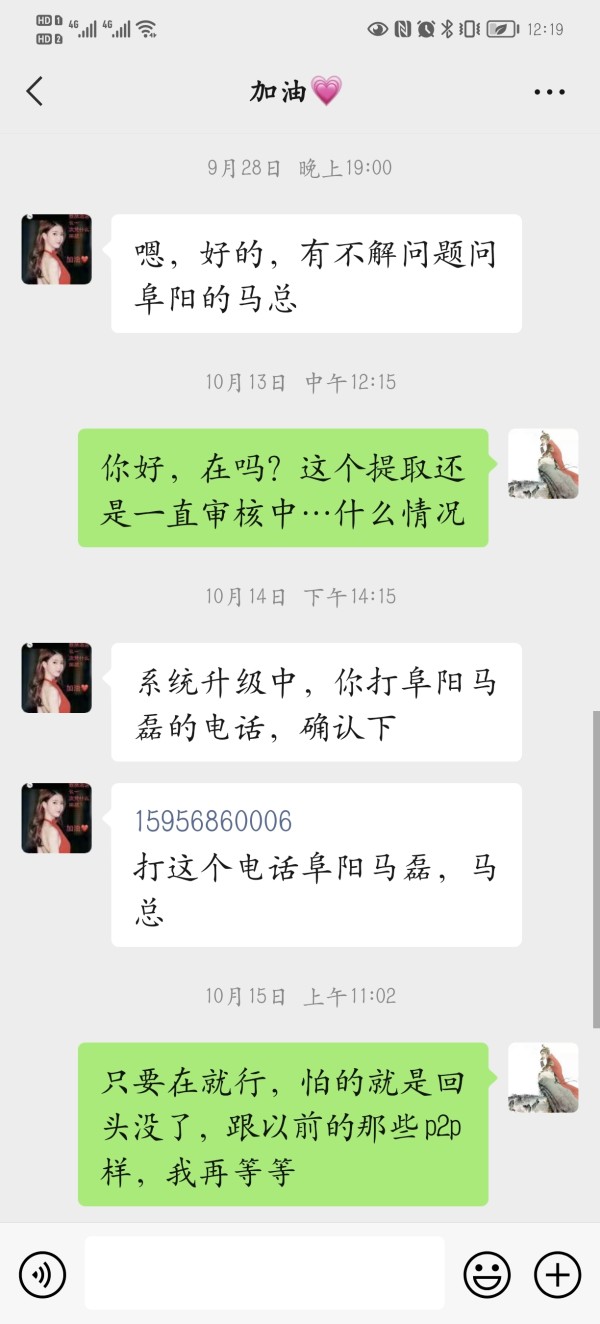The width and height of the screenshot is (600, 1324).
Task: Go back to the chat list
Action: tap(35, 91)
